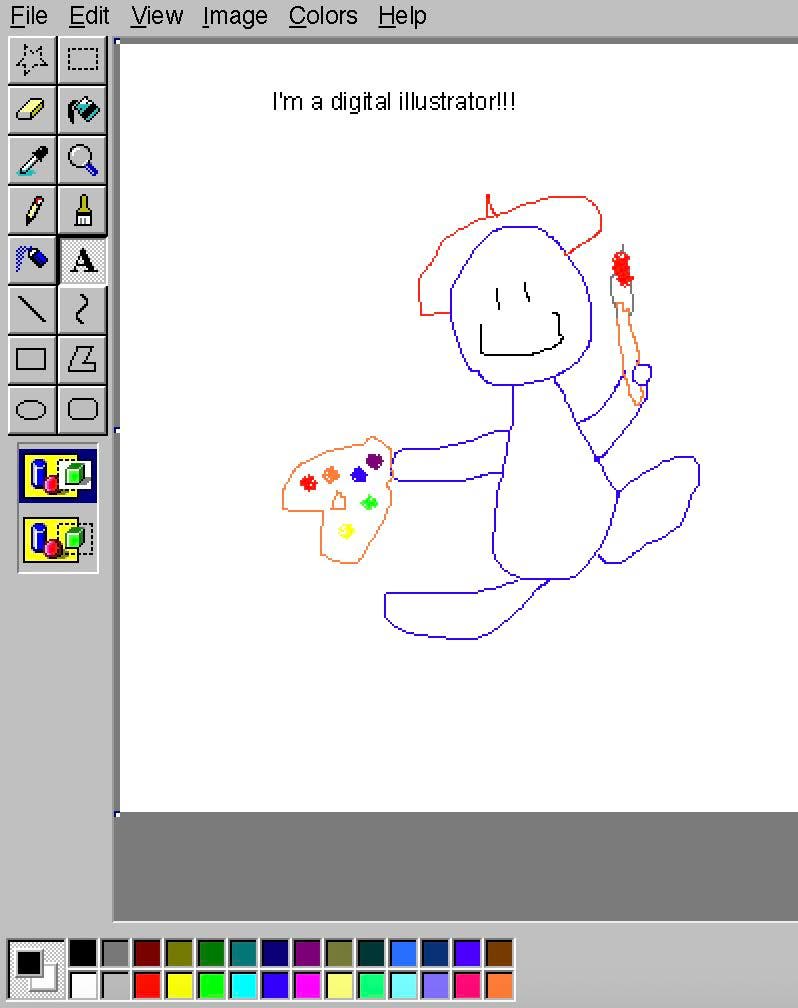
Task: Select the paintbrush tool
Action: (83, 209)
